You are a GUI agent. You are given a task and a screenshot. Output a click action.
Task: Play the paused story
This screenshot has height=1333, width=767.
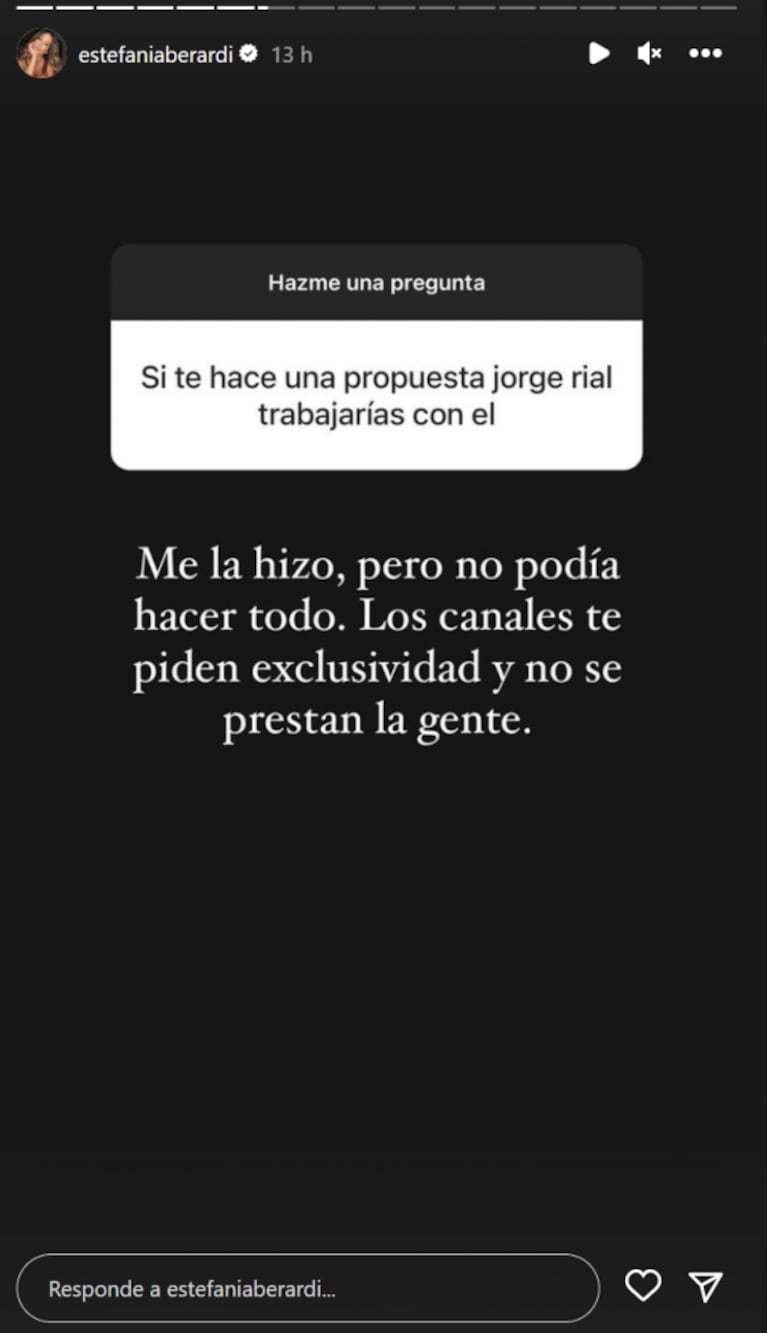click(599, 54)
